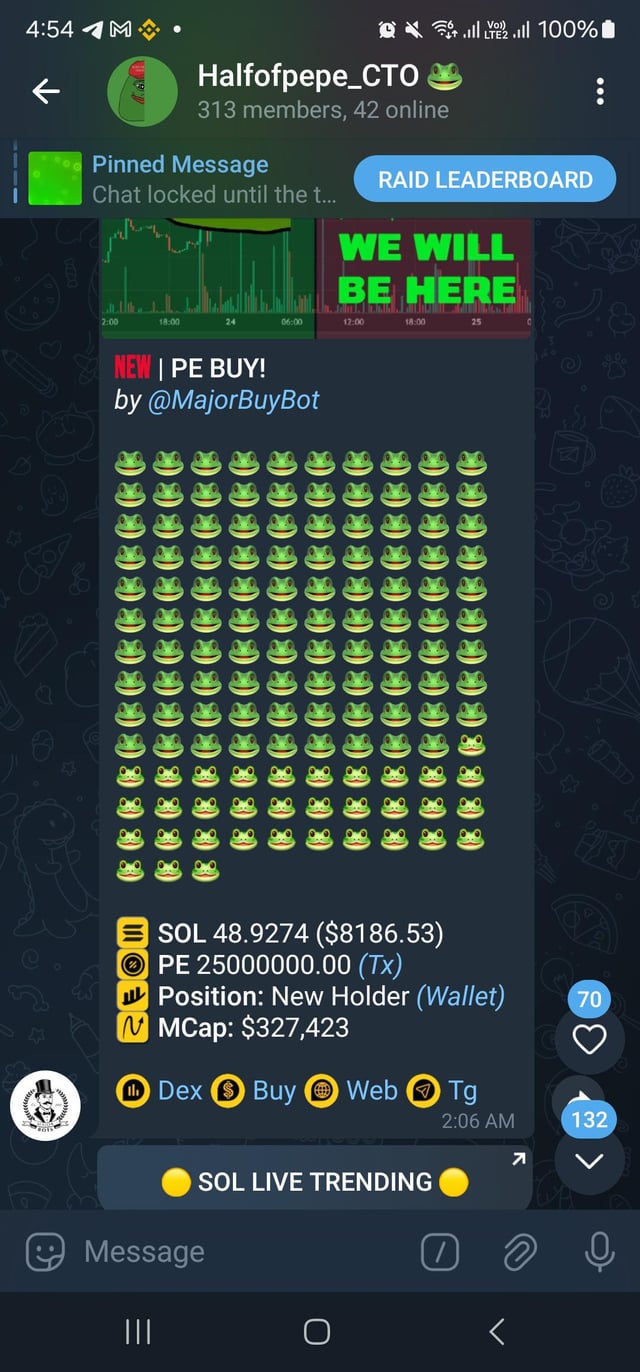Screen dimensions: 640x1372
Task: Open Halfofpepe_CTO group info
Action: (x=320, y=92)
